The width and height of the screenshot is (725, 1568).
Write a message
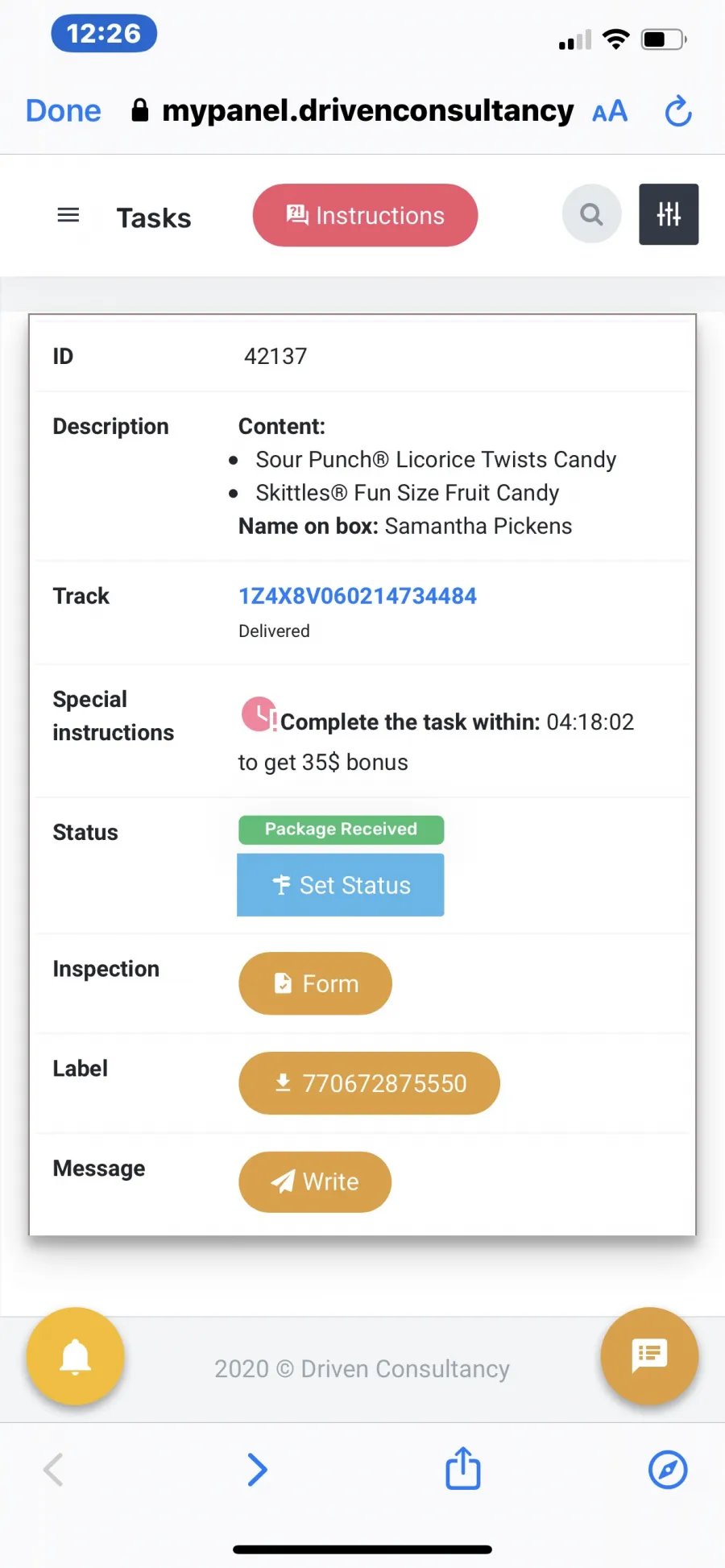coord(315,1181)
